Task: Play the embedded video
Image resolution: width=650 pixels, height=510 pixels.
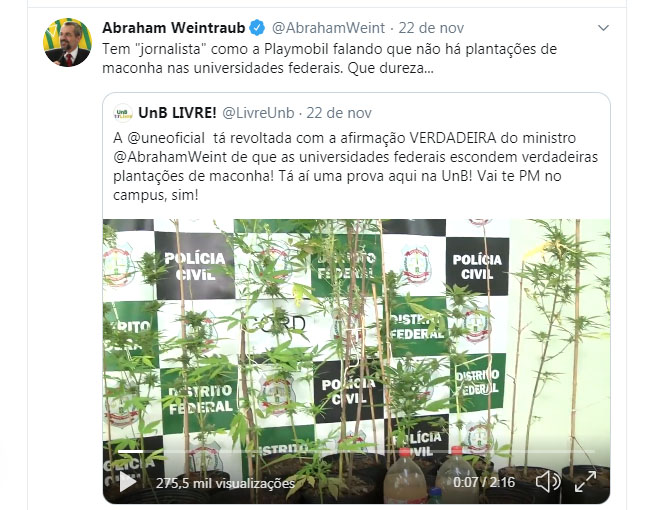Action: click(x=127, y=482)
